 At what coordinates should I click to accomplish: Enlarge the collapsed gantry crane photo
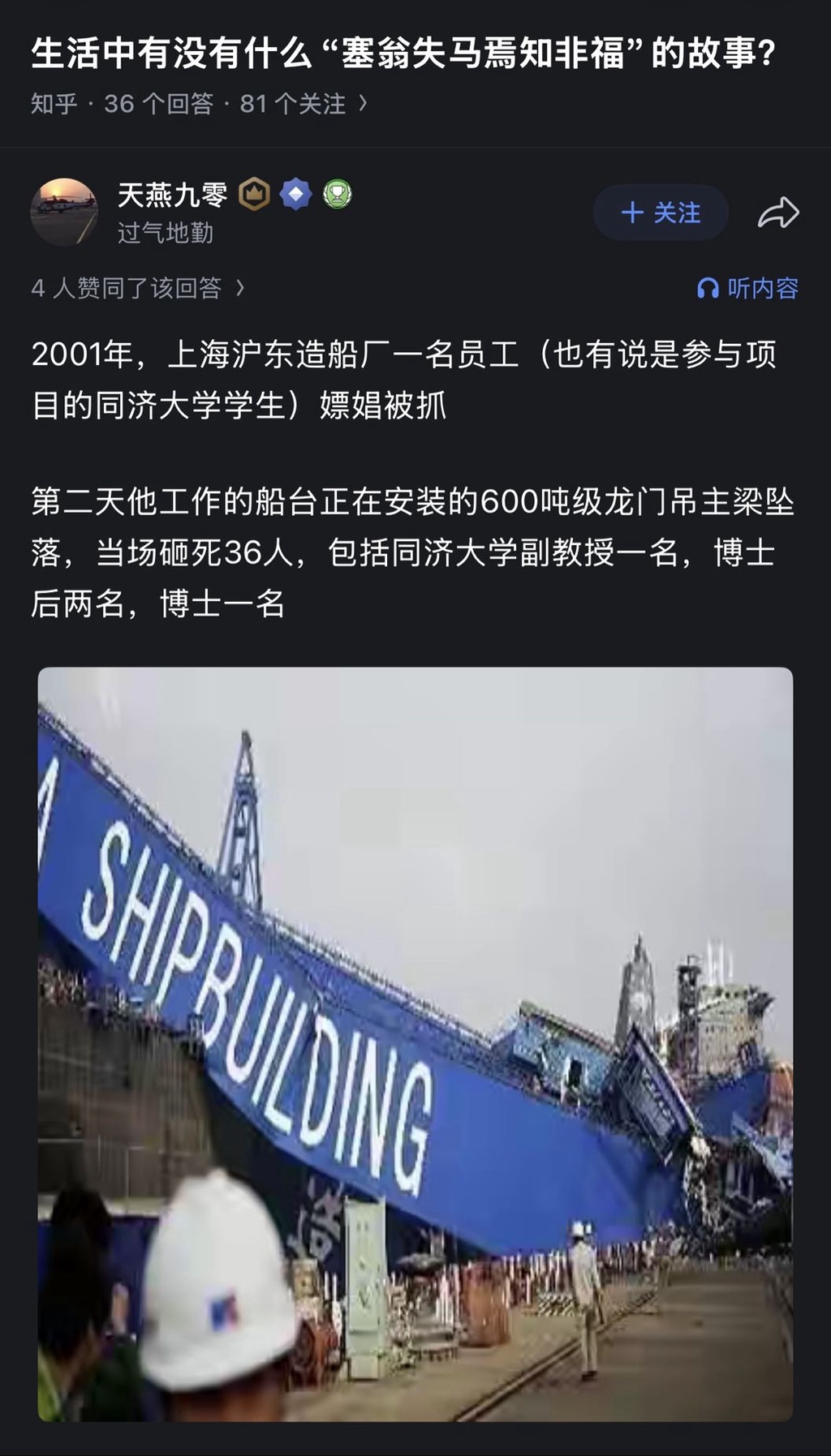[x=415, y=1044]
